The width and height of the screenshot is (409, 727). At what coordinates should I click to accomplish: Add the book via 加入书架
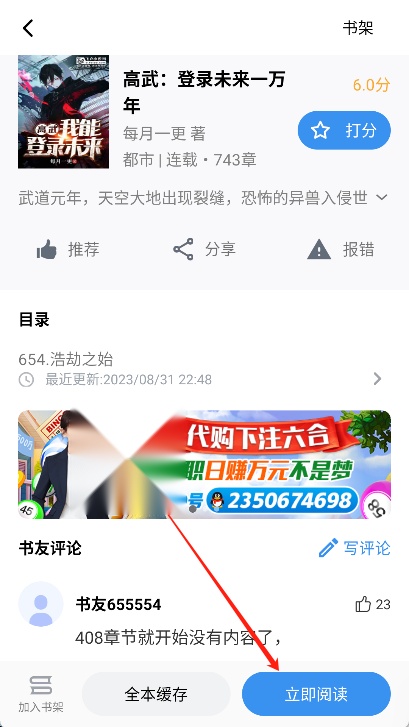click(x=41, y=694)
